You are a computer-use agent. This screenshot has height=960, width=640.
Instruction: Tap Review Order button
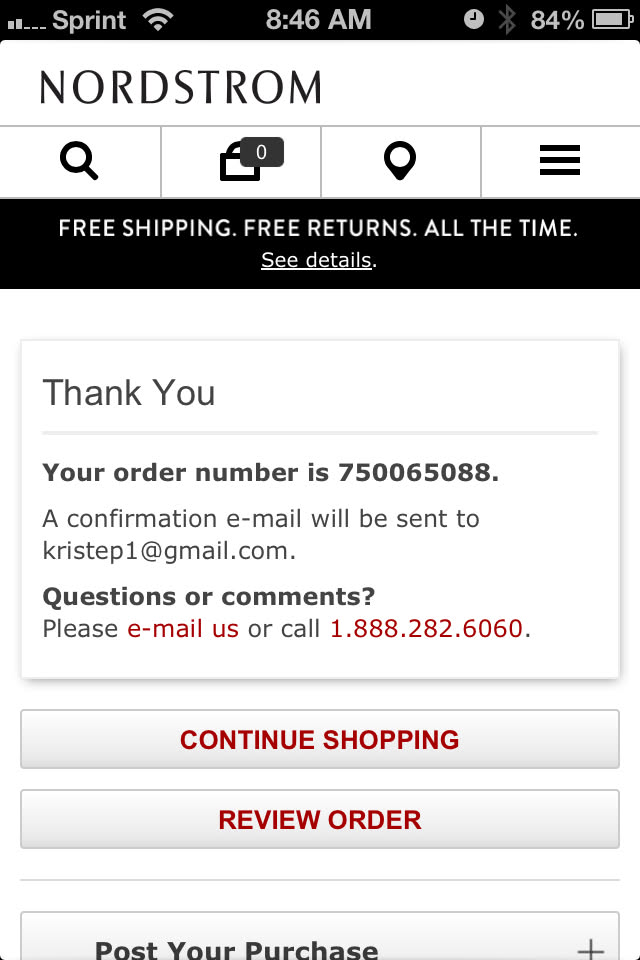click(320, 820)
